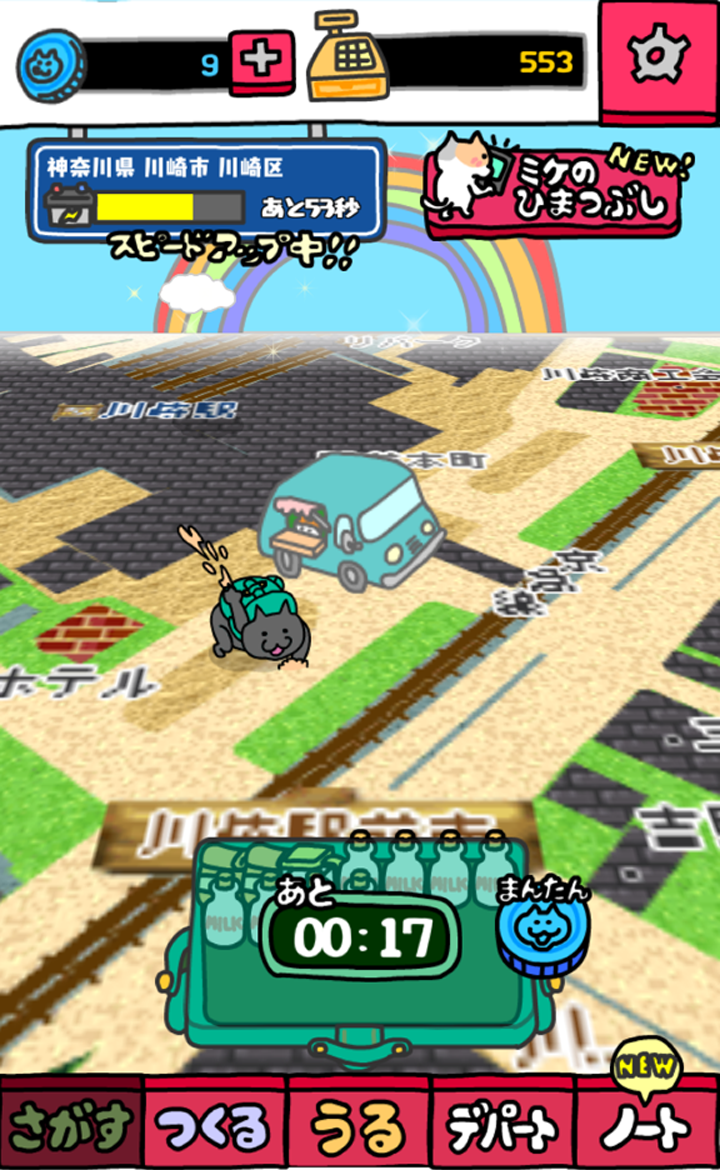Switch to the さがす tab
This screenshot has width=720, height=1170.
pyautogui.click(x=72, y=1124)
